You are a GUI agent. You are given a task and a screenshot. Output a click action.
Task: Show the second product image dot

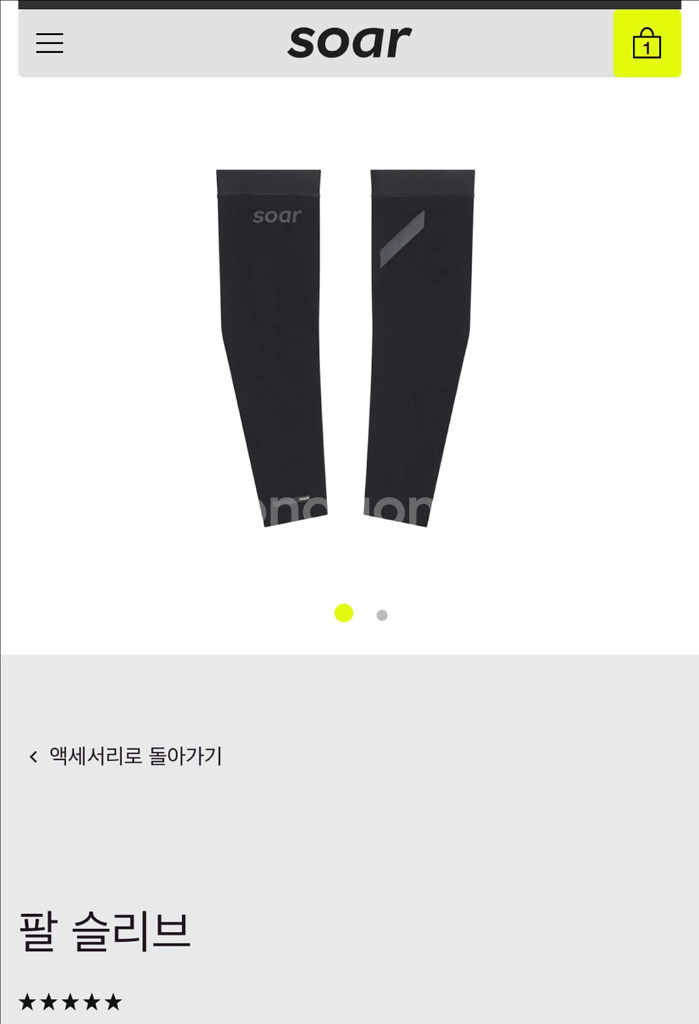382,615
